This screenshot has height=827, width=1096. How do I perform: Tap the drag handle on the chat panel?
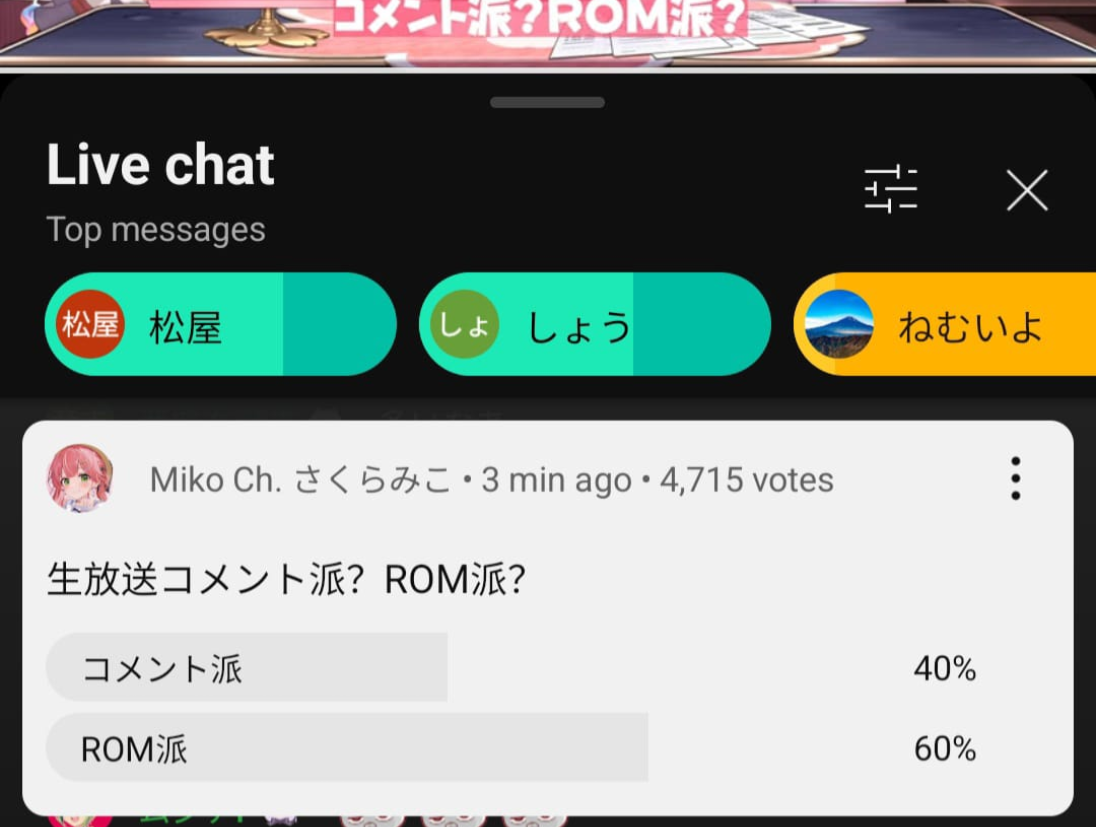[x=547, y=102]
